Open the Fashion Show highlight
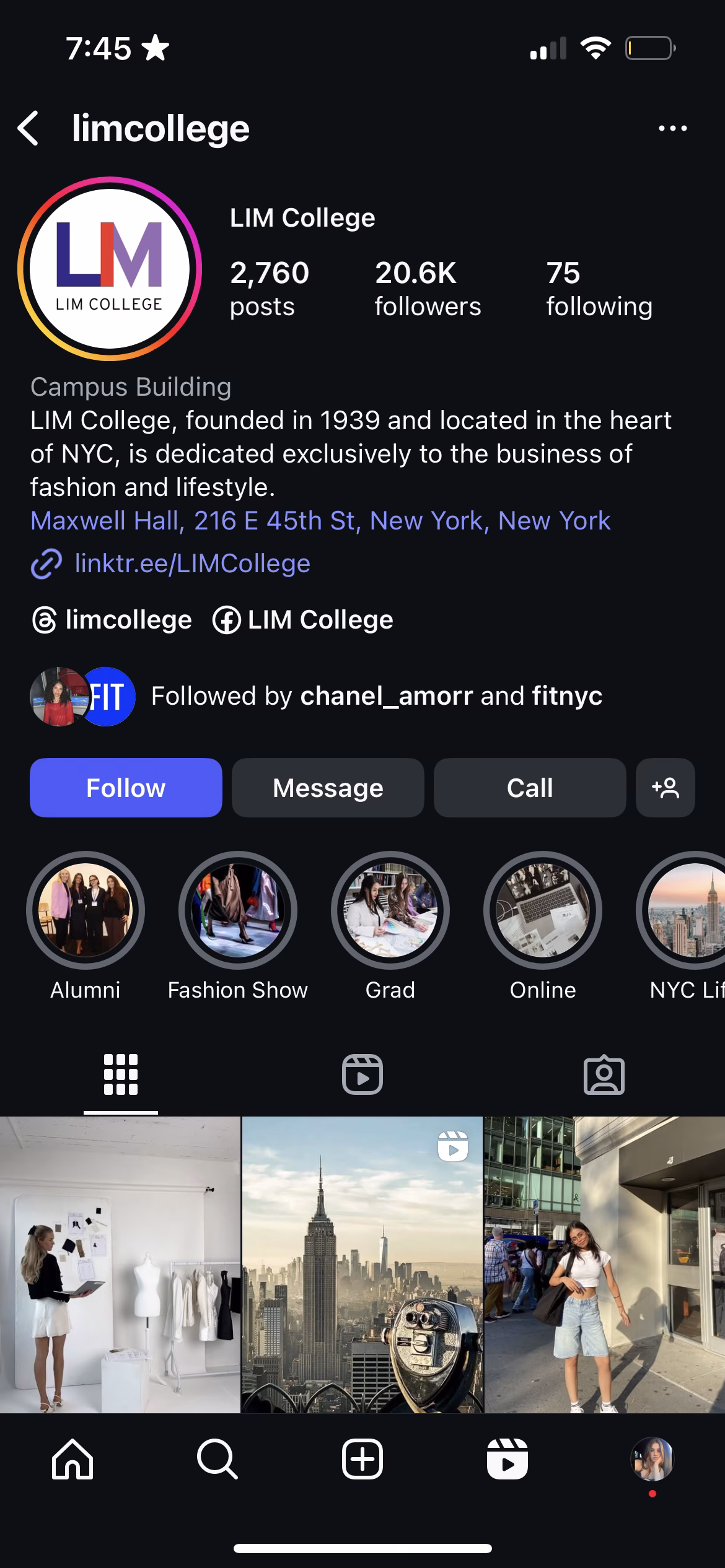 (238, 910)
